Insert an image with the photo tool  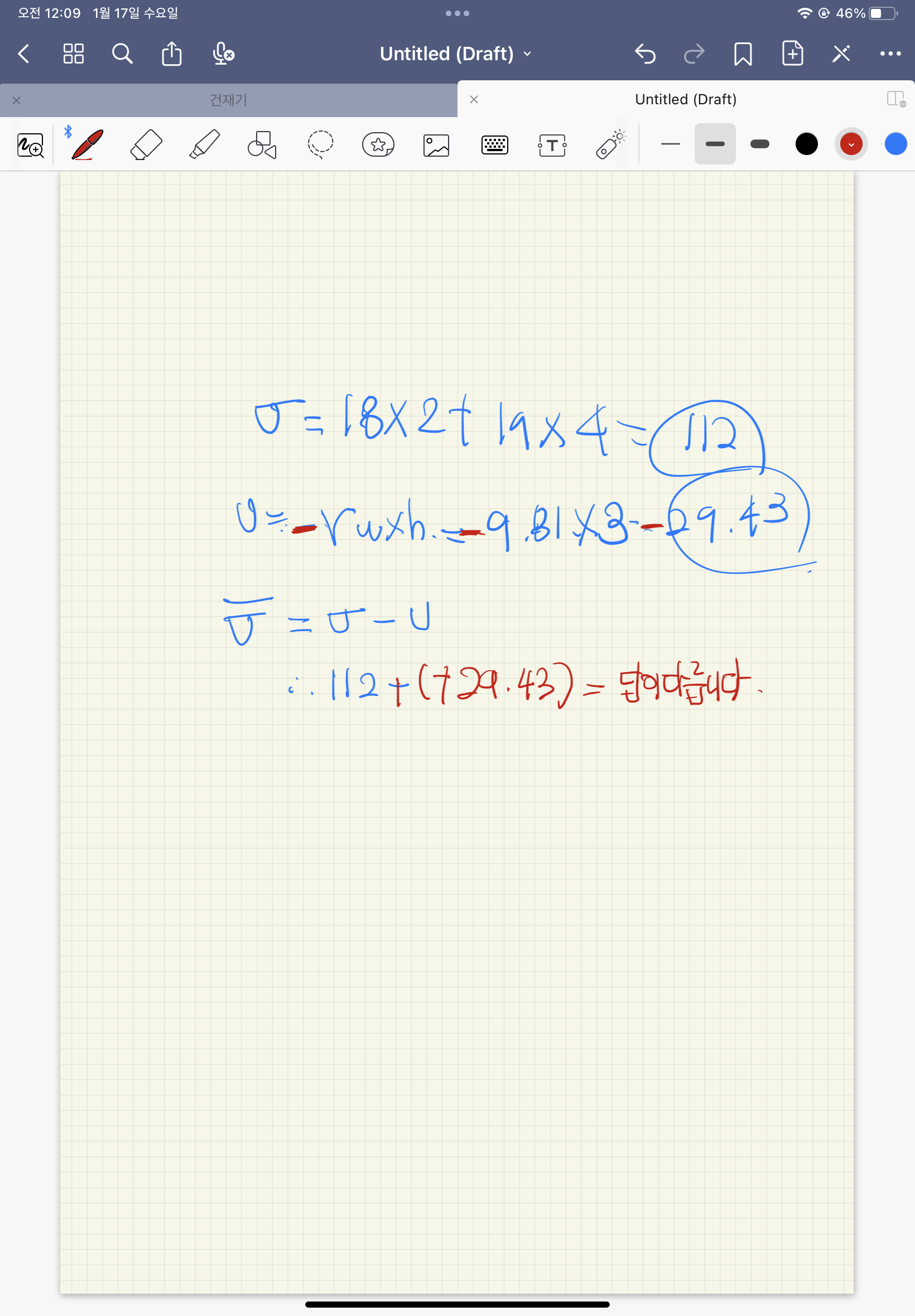pos(436,145)
